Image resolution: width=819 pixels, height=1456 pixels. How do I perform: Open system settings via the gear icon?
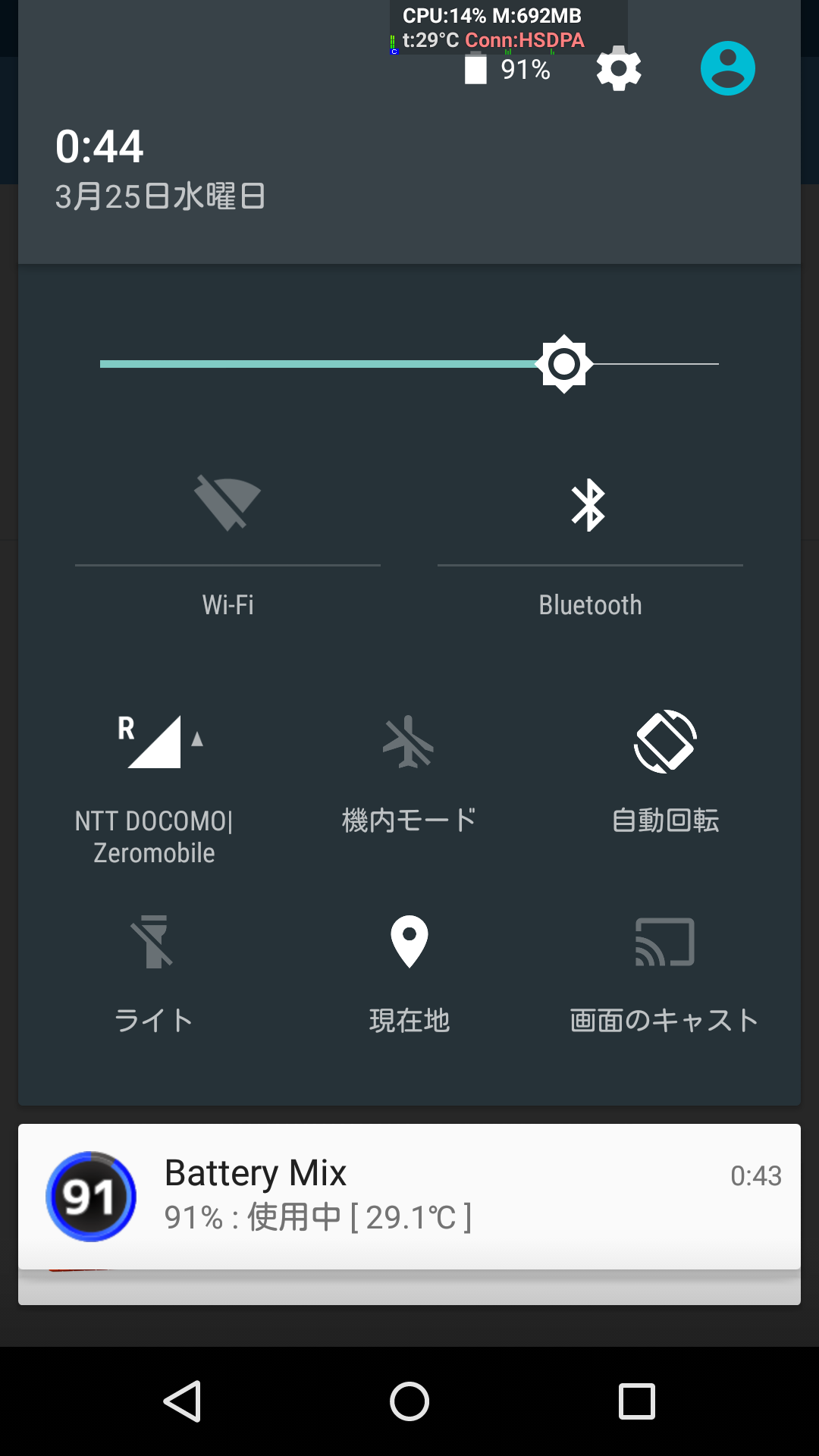619,69
